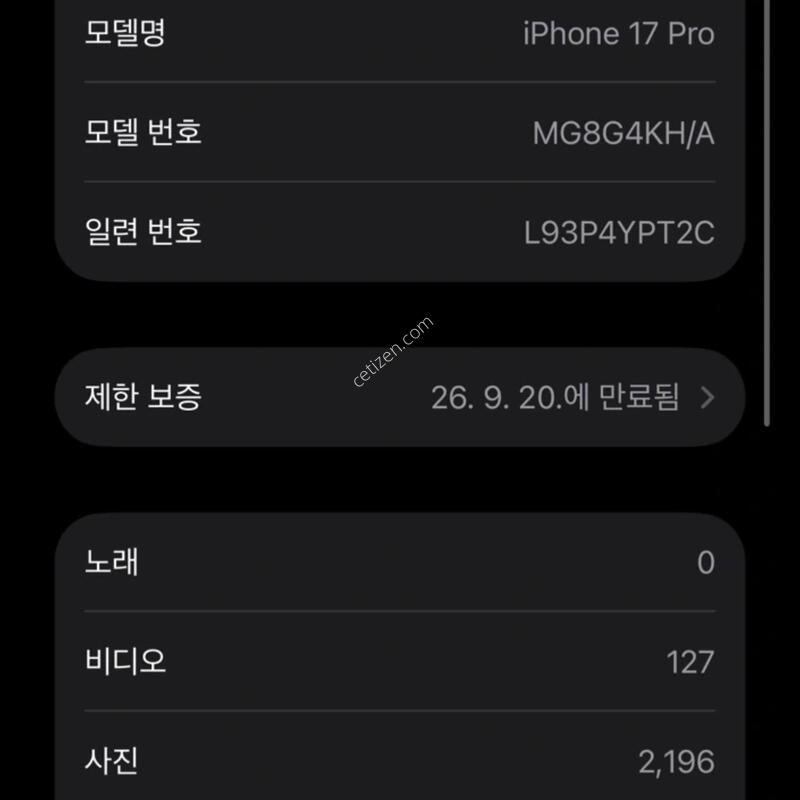Viewport: 800px width, 800px height.
Task: Open the 제한 보증 warranty row
Action: coord(400,397)
